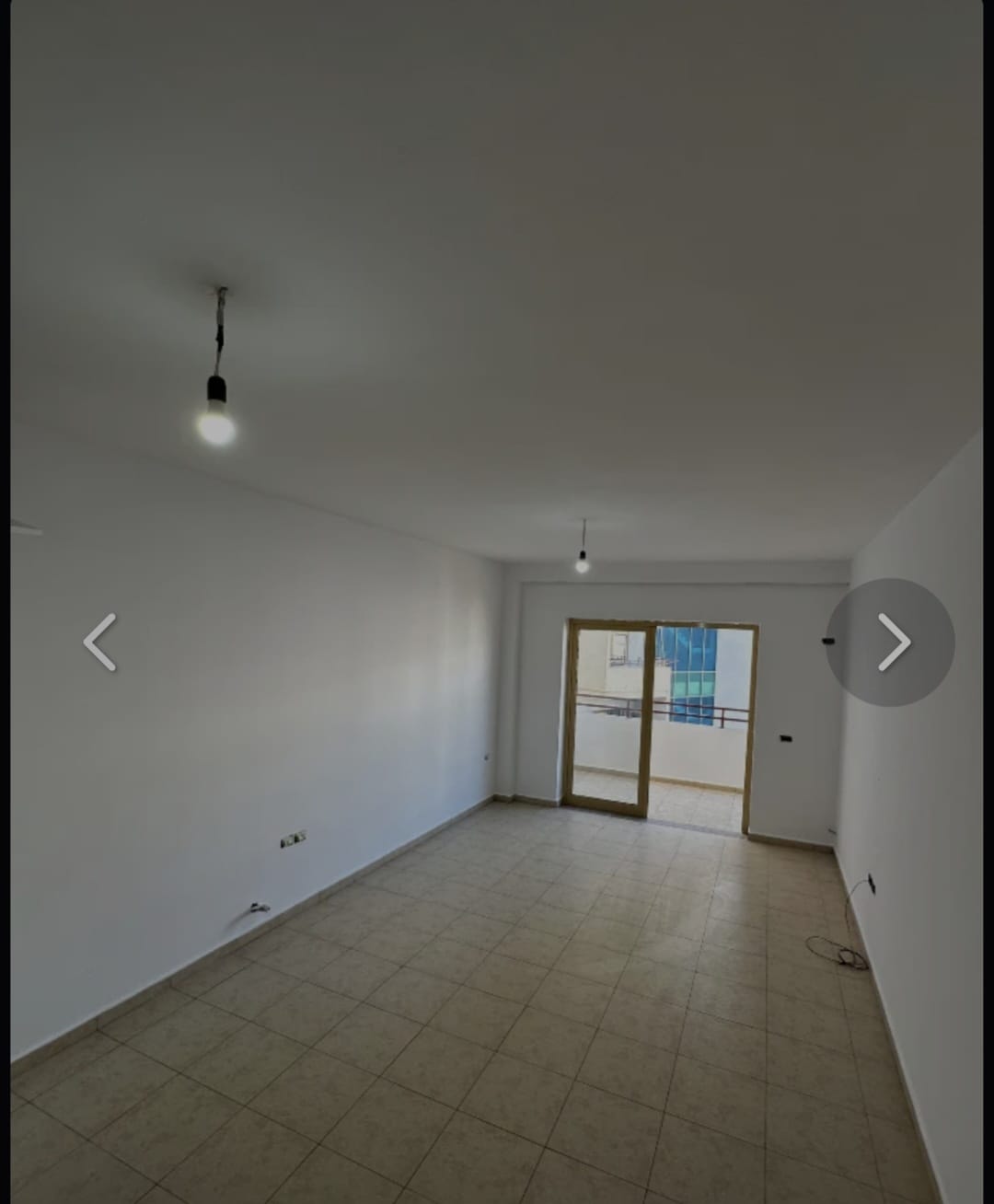Go to the previous photo

click(x=99, y=642)
